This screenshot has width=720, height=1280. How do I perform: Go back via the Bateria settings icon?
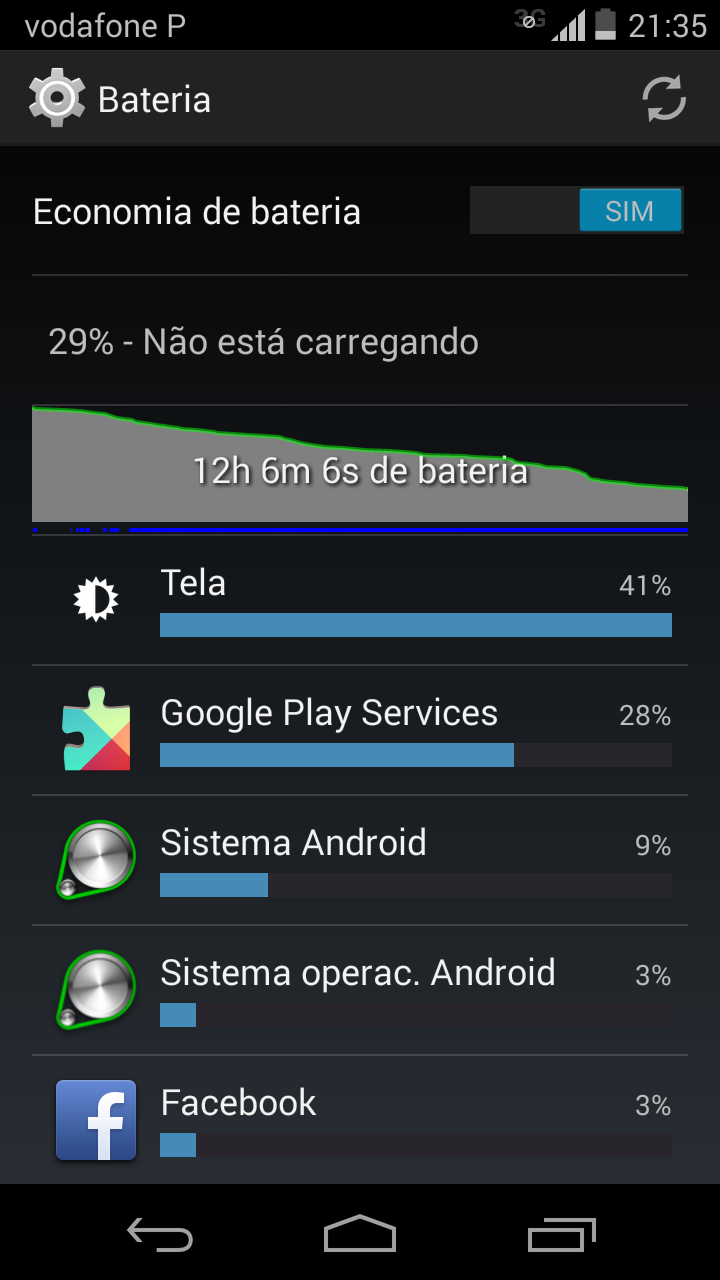(57, 99)
